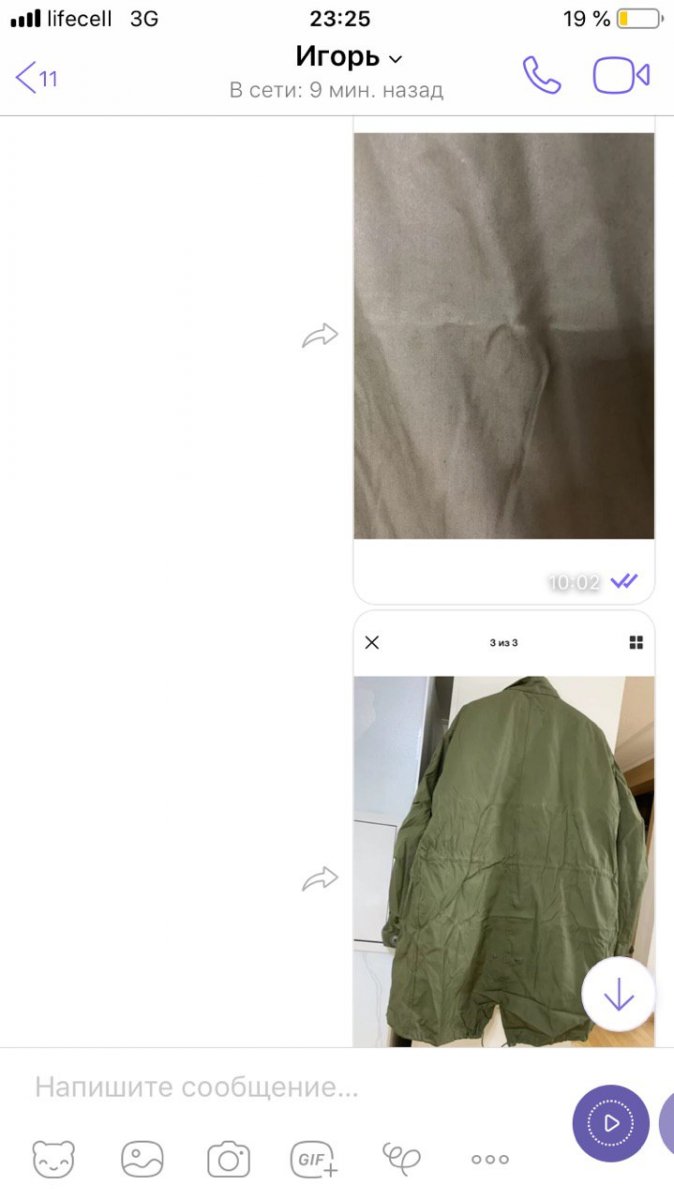Forward the green jacket screenshot

(320, 880)
